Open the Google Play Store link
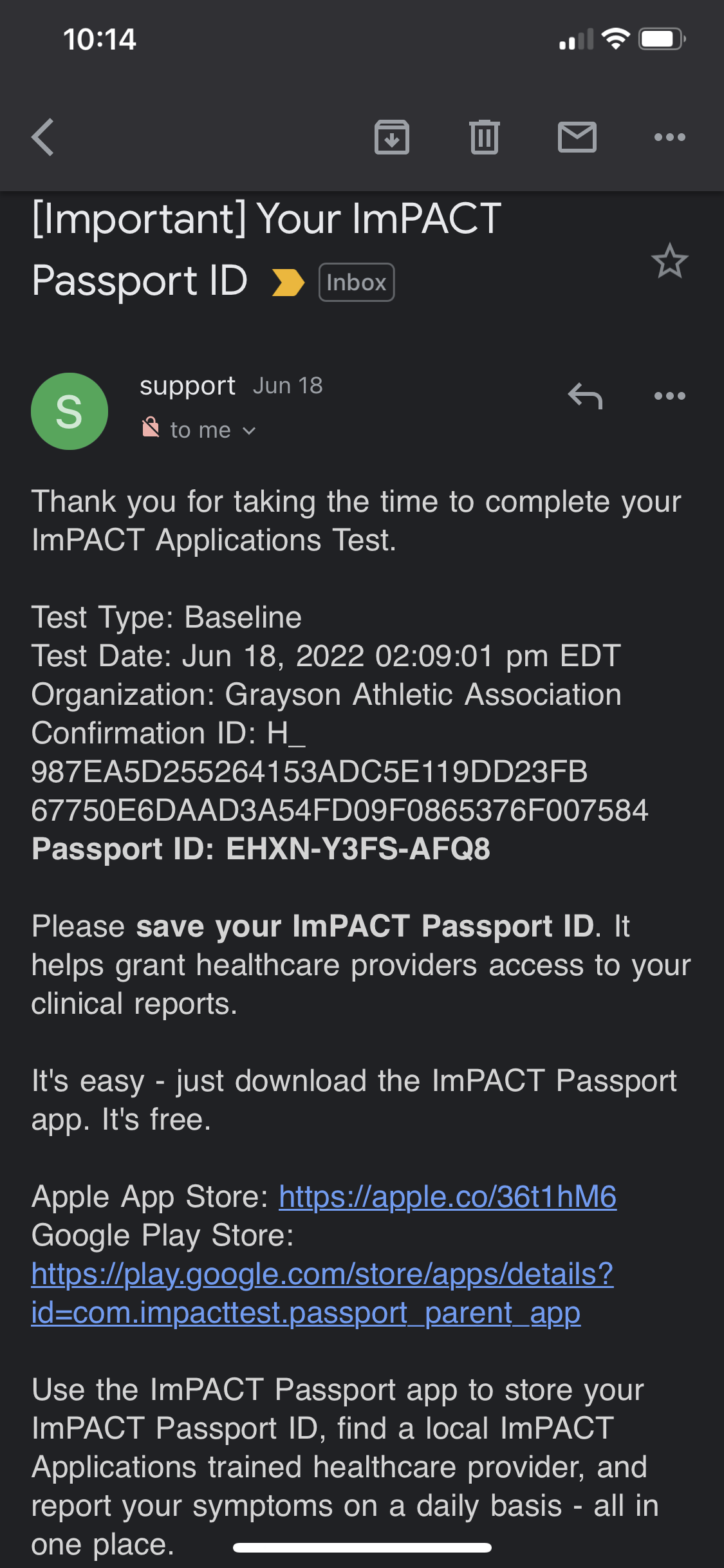Screen dimensions: 724x1568 [x=322, y=1293]
